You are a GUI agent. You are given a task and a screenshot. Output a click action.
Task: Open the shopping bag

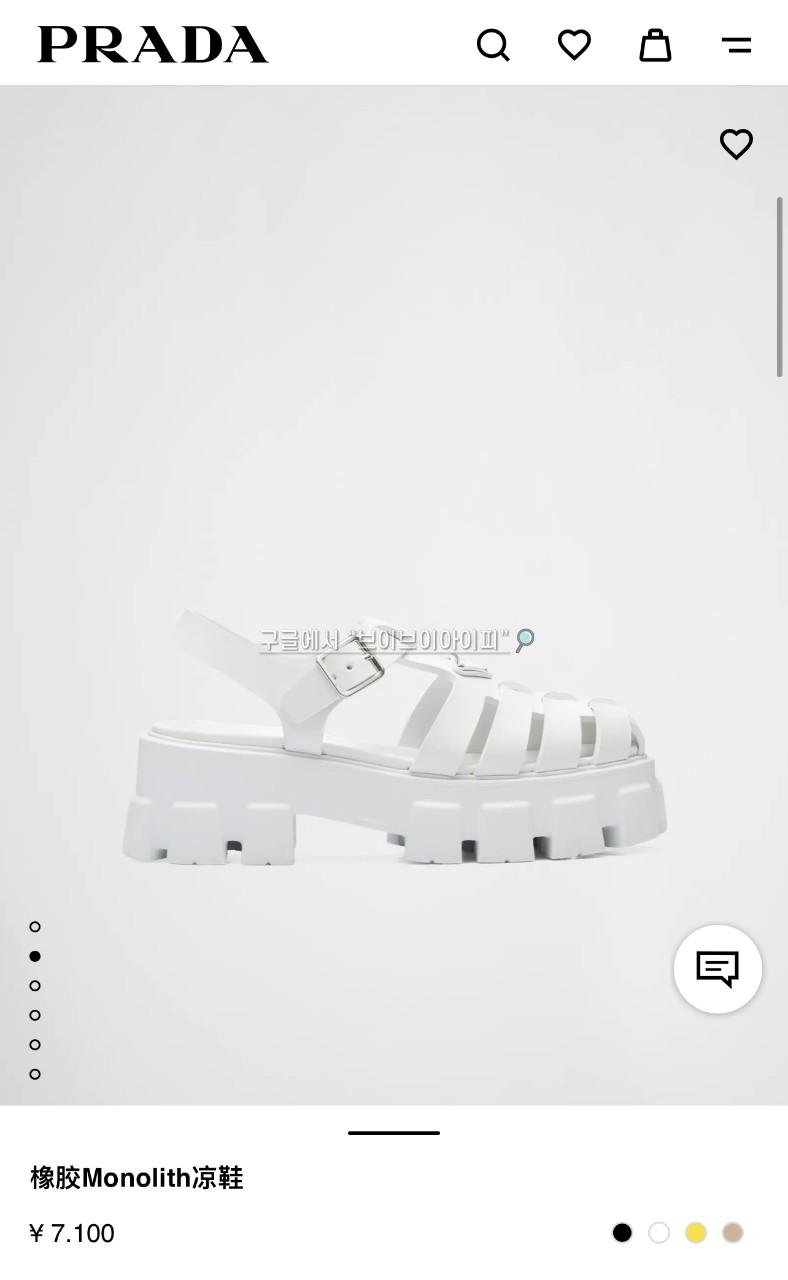point(655,45)
